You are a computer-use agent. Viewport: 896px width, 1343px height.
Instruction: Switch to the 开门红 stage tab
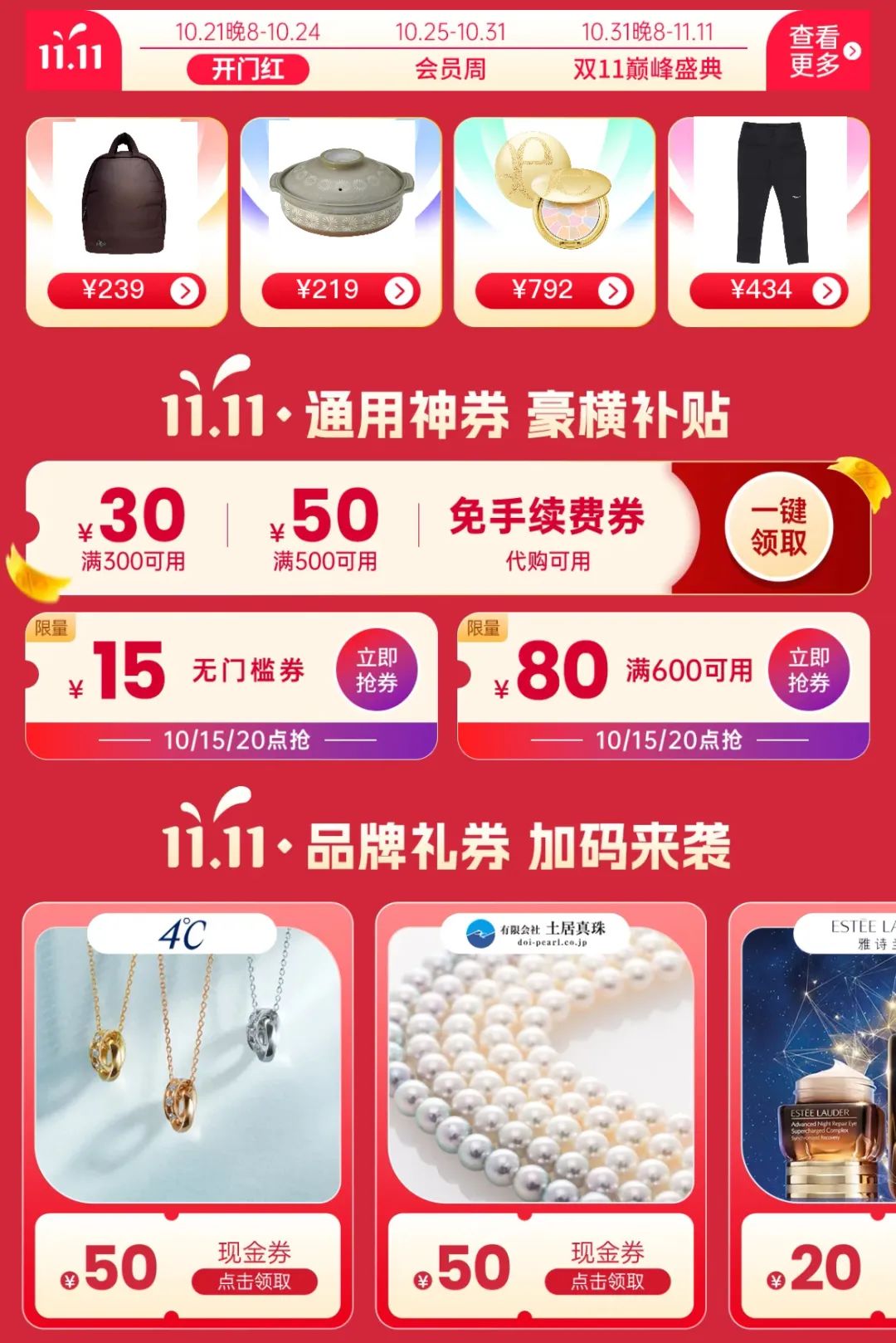pyautogui.click(x=247, y=68)
